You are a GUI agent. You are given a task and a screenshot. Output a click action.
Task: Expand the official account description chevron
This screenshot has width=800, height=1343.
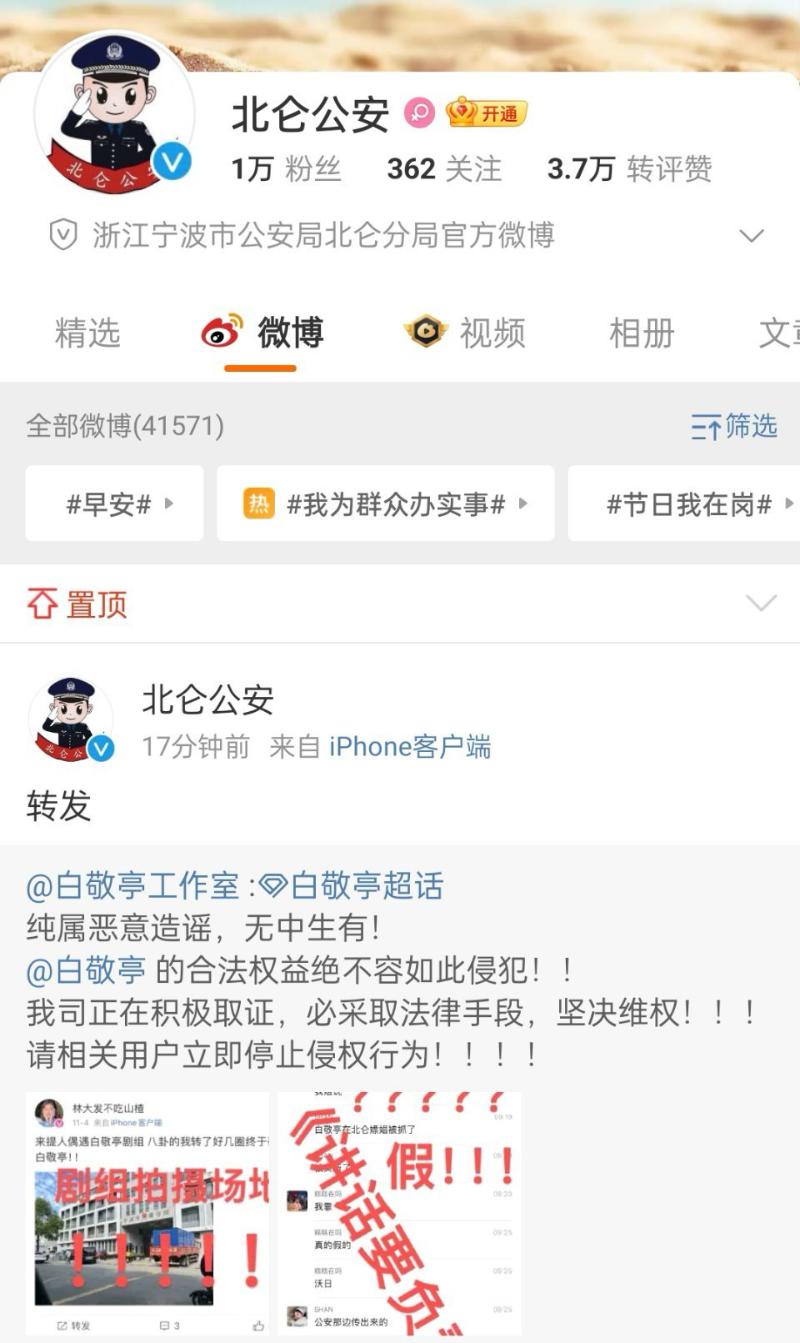click(x=751, y=237)
